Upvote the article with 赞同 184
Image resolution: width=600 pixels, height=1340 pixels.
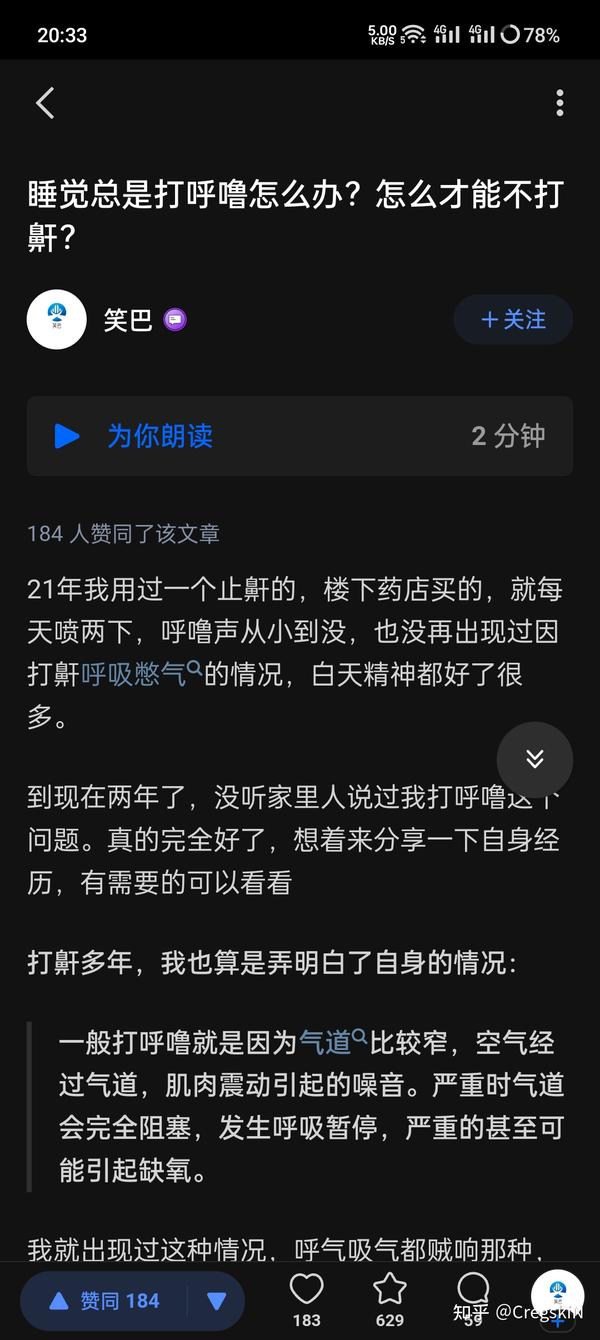[105, 1301]
